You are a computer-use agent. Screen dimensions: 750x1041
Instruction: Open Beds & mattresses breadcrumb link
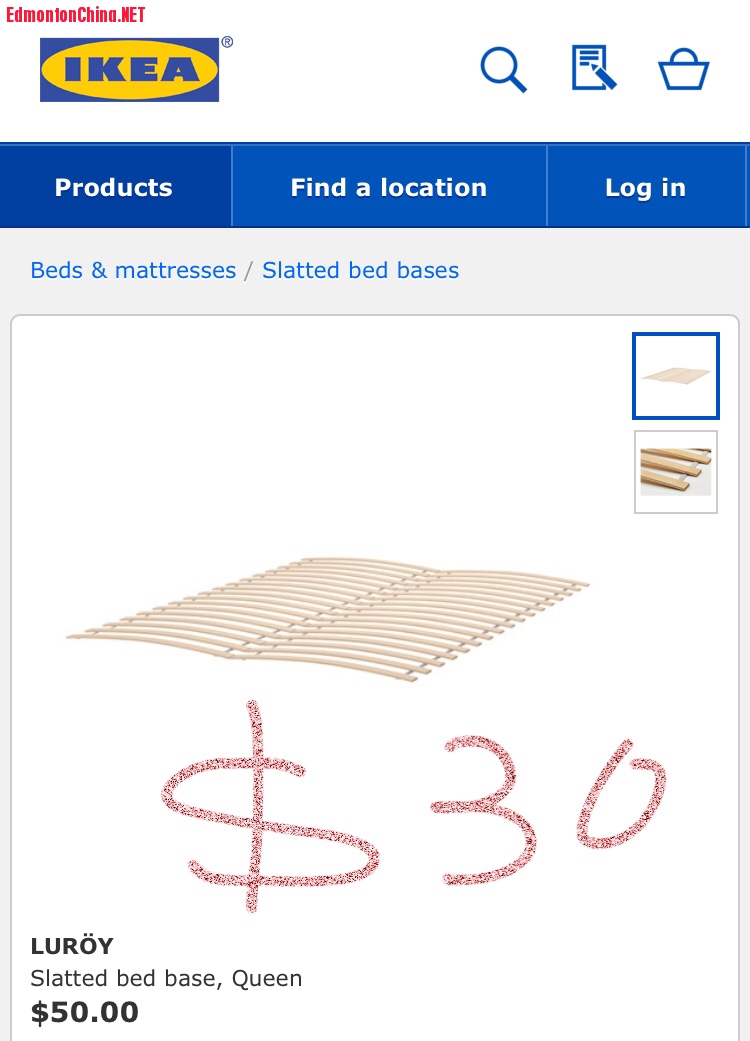coord(133,270)
